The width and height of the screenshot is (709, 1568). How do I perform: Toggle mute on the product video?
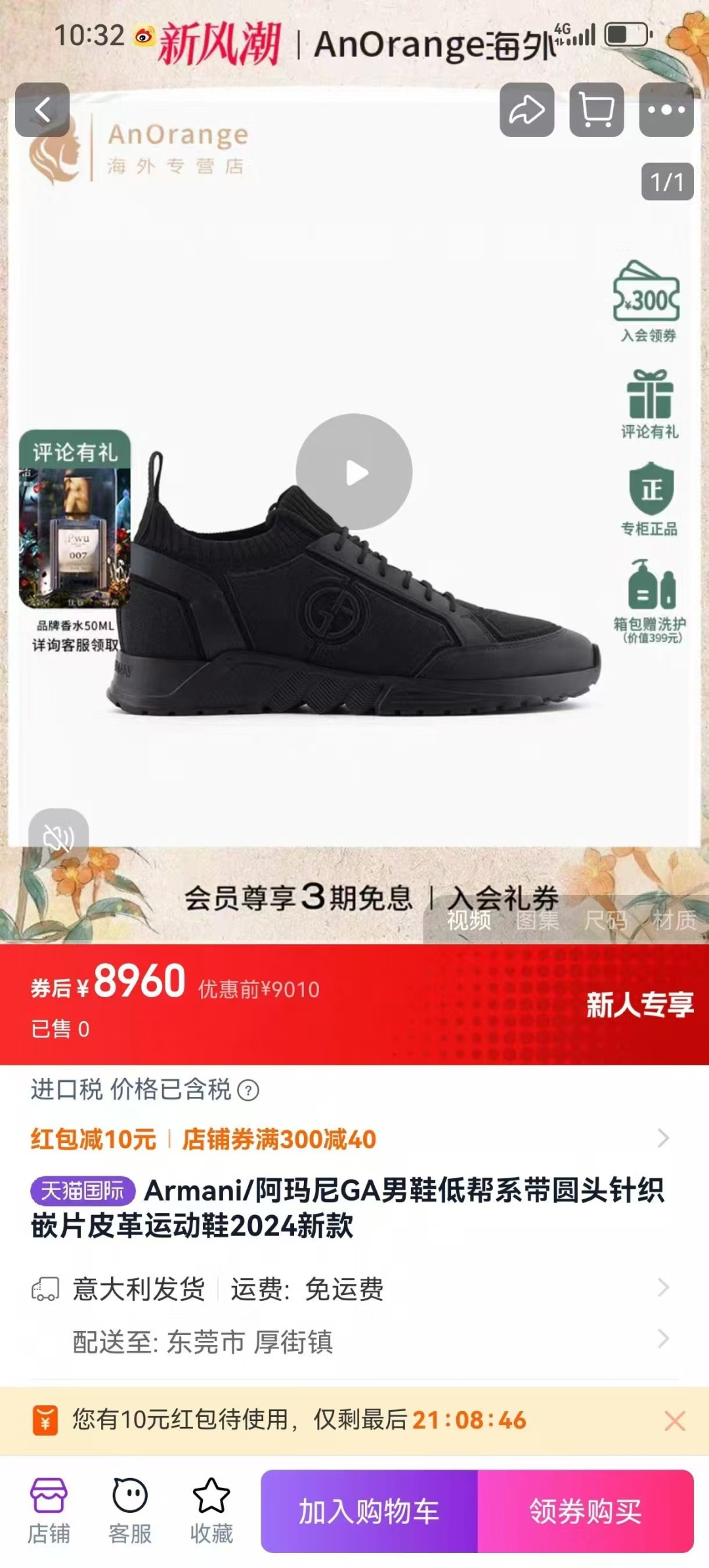[58, 836]
